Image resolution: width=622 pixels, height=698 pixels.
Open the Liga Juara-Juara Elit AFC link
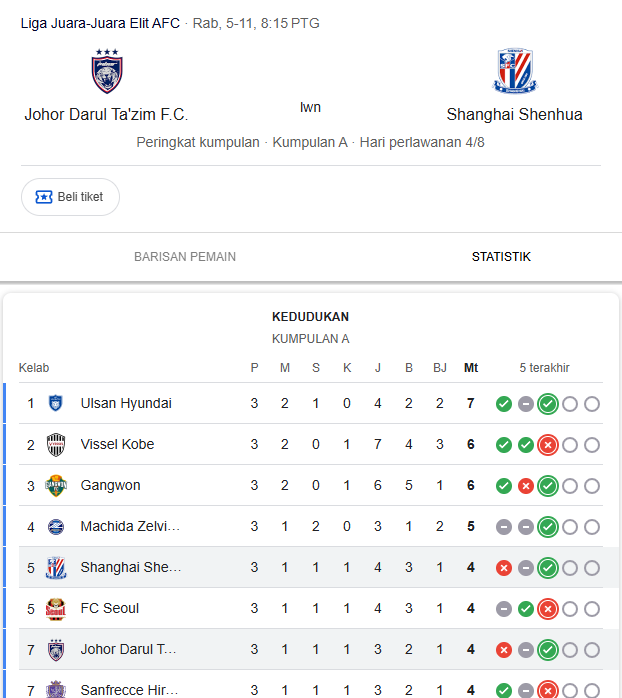[x=100, y=23]
